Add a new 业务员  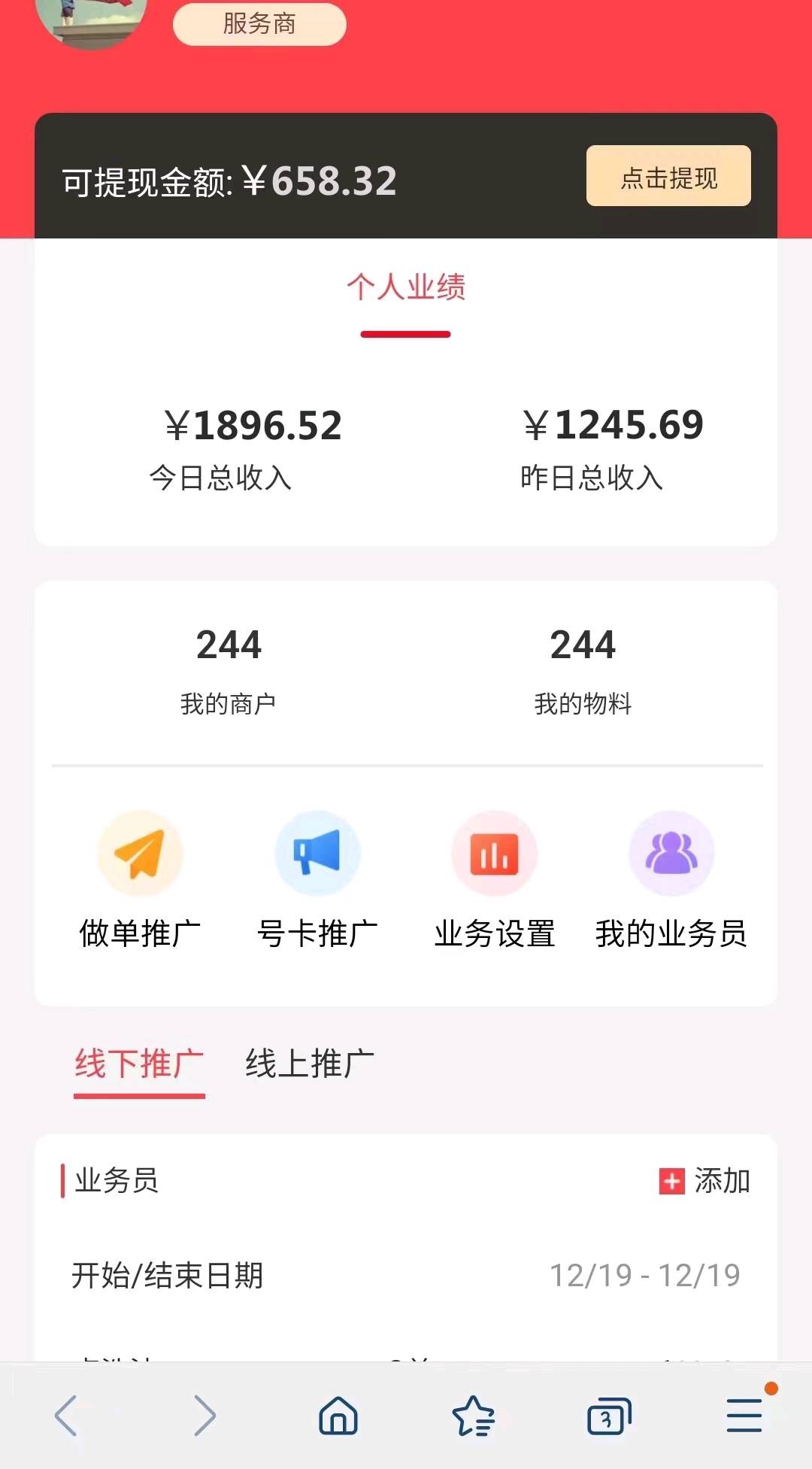pyautogui.click(x=704, y=1181)
